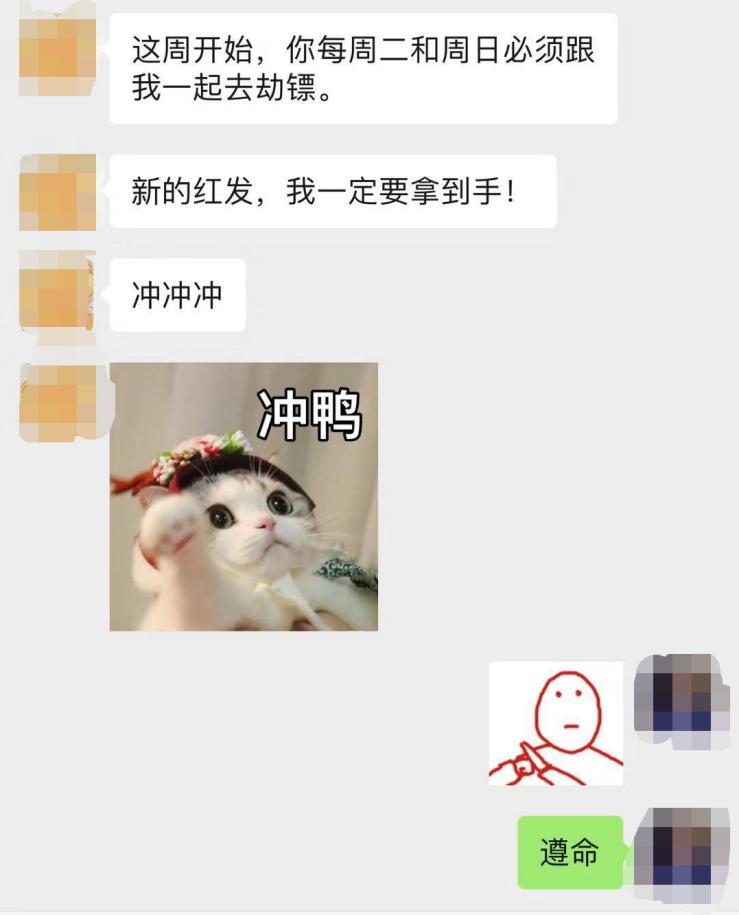Tap avatar next to the 劫镖 message

[x=57, y=50]
